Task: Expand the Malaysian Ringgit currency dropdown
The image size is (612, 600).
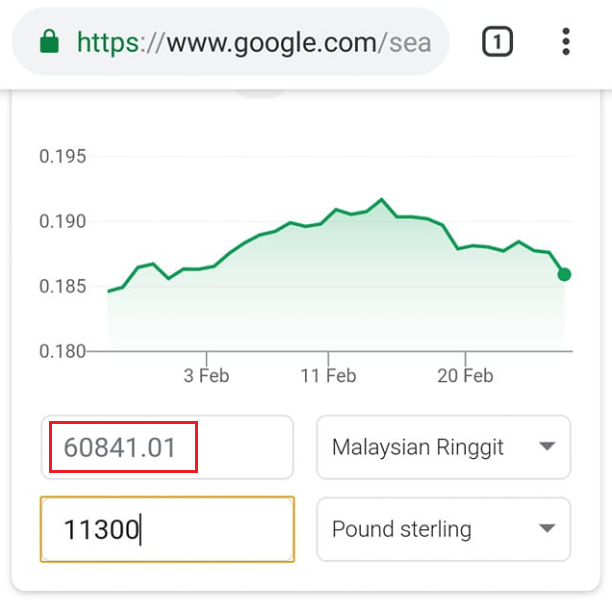Action: 444,447
